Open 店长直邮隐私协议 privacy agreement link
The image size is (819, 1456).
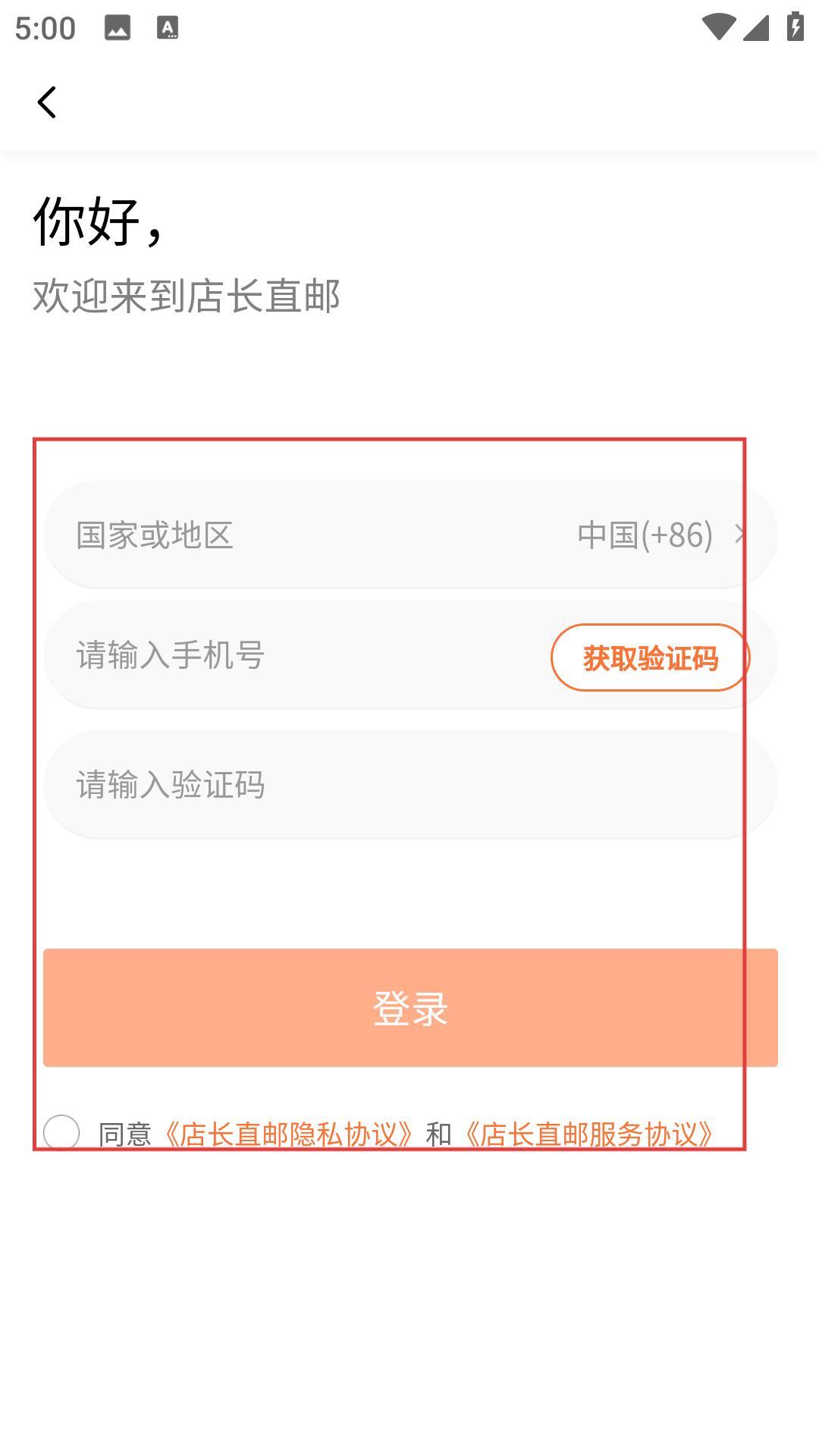[288, 1134]
